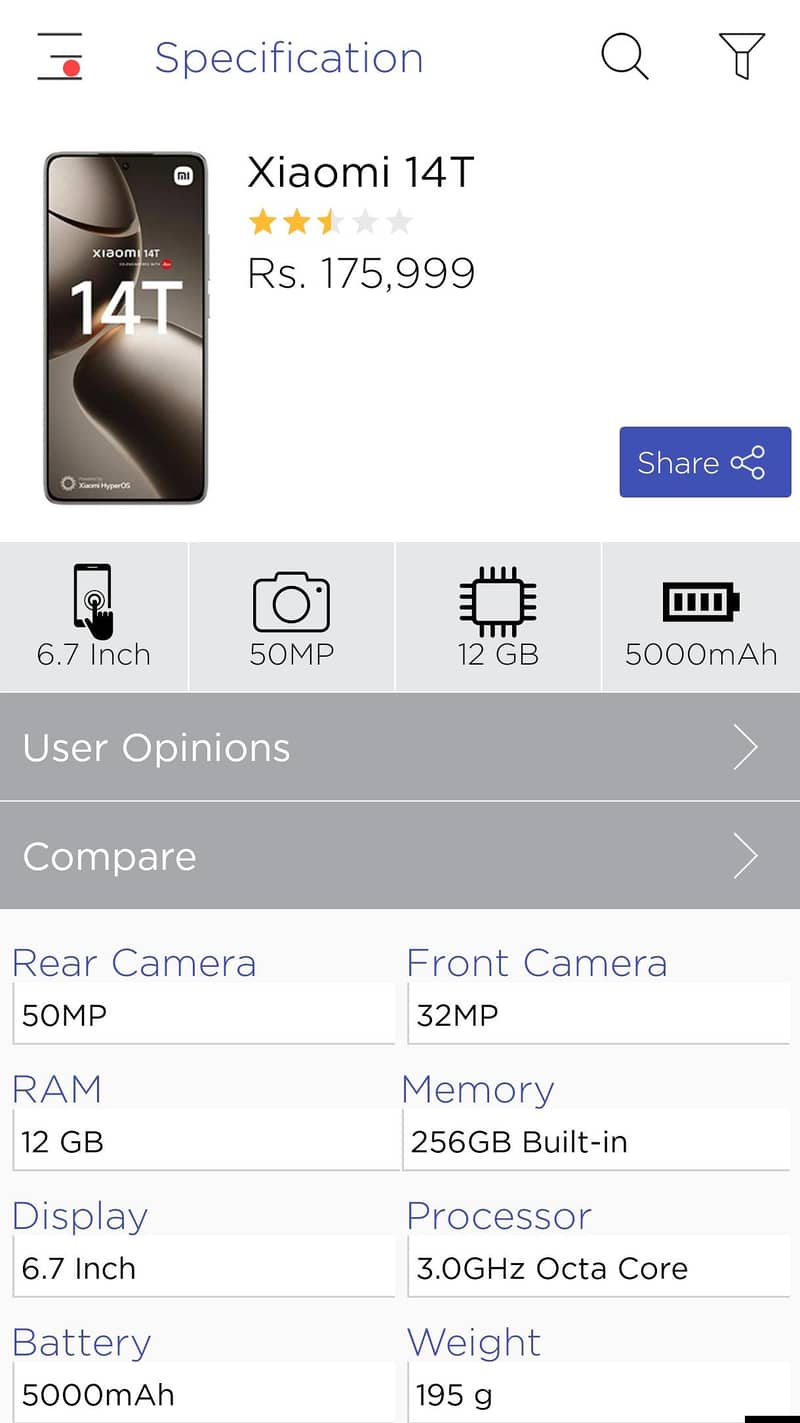Open the app navigation menu icon
Image resolution: width=800 pixels, height=1423 pixels.
[58, 57]
